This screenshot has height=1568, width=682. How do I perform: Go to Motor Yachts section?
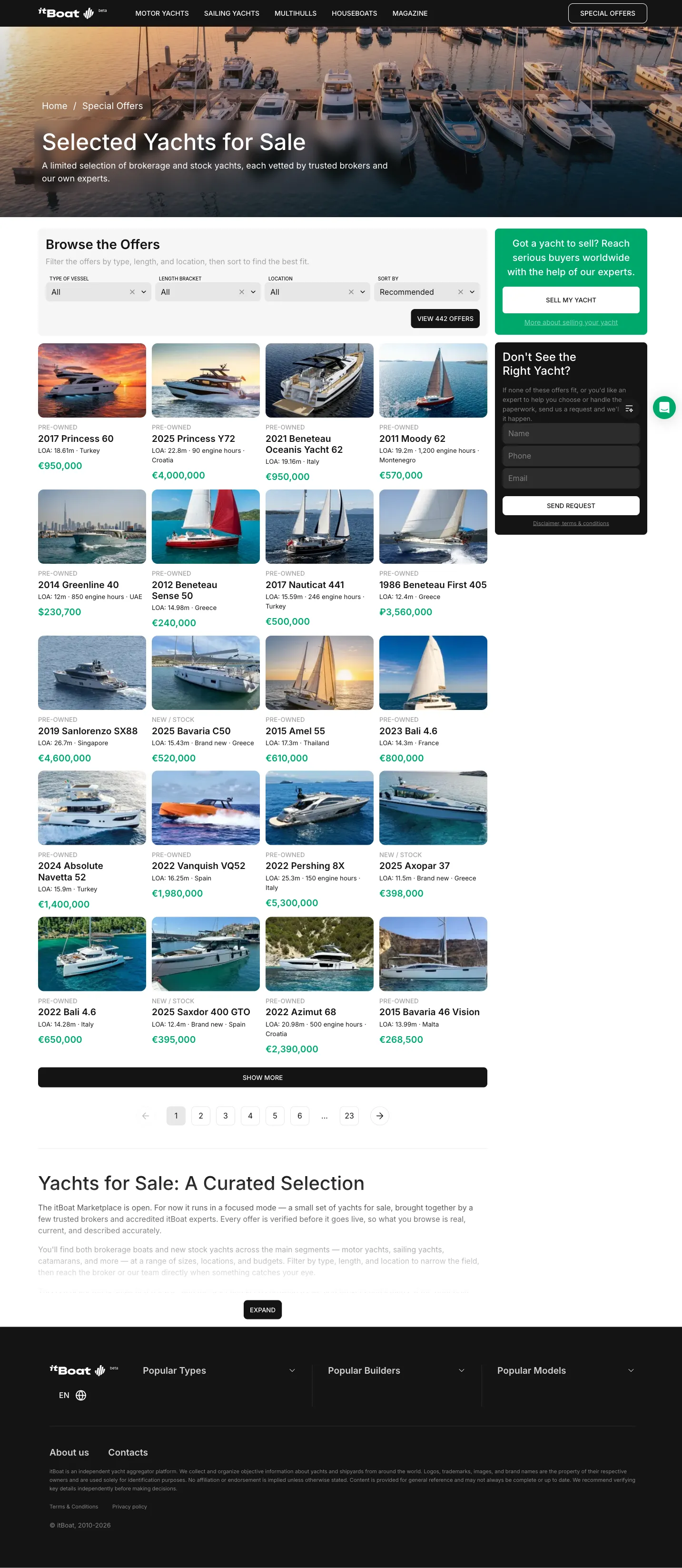[162, 13]
